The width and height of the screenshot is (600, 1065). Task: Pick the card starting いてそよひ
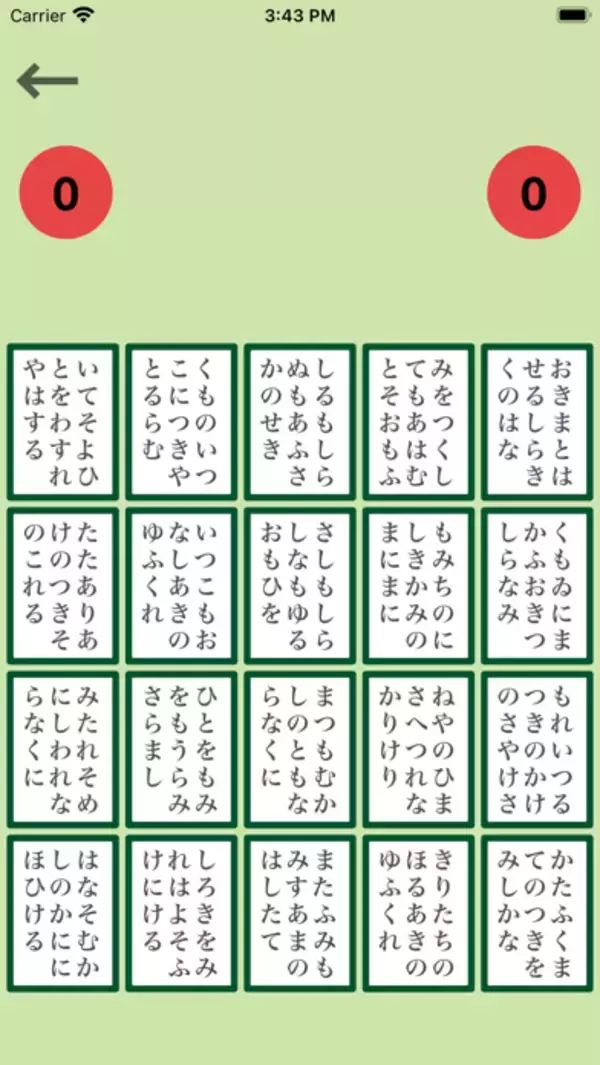63,421
